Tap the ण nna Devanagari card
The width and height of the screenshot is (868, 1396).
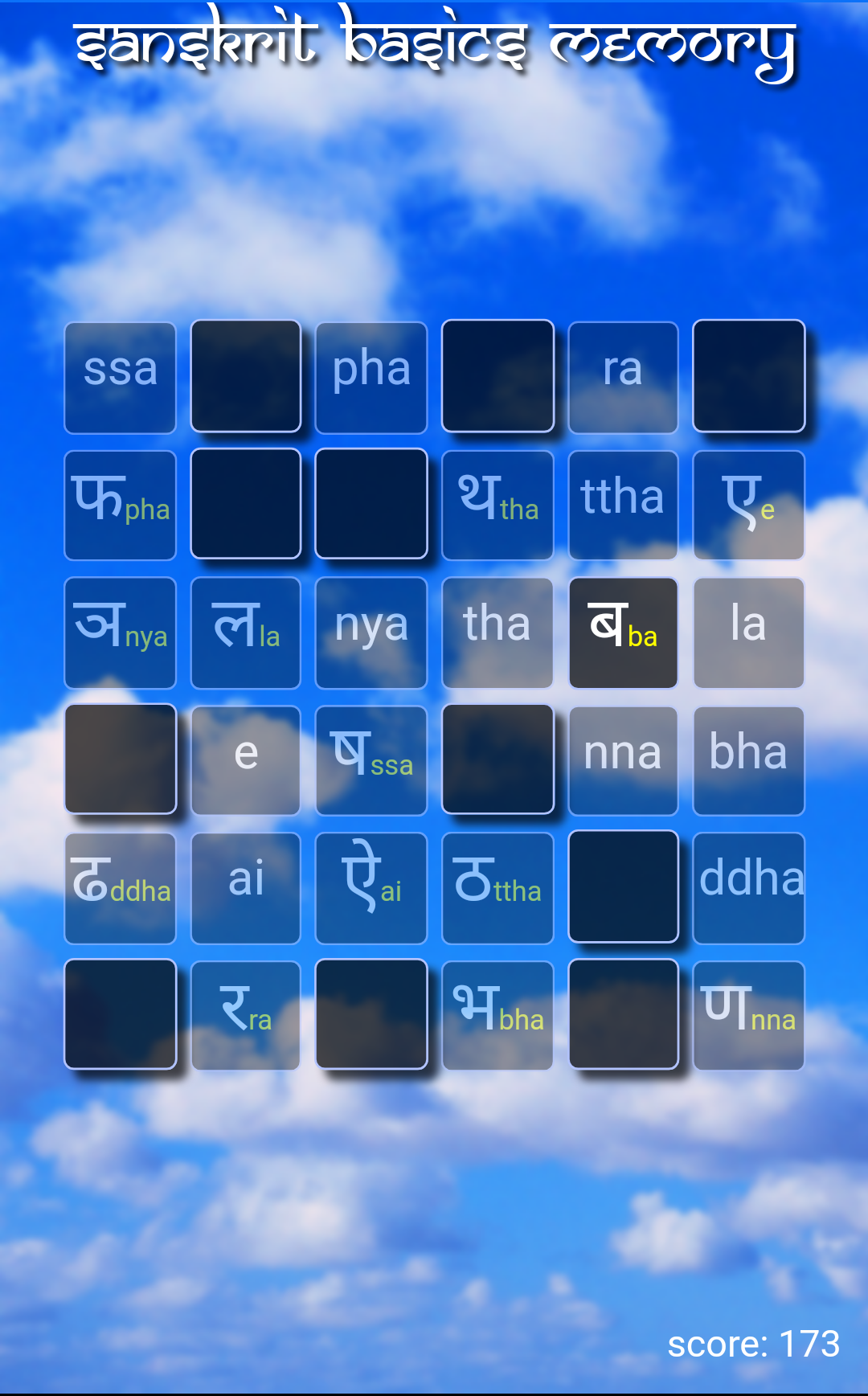click(x=748, y=1015)
